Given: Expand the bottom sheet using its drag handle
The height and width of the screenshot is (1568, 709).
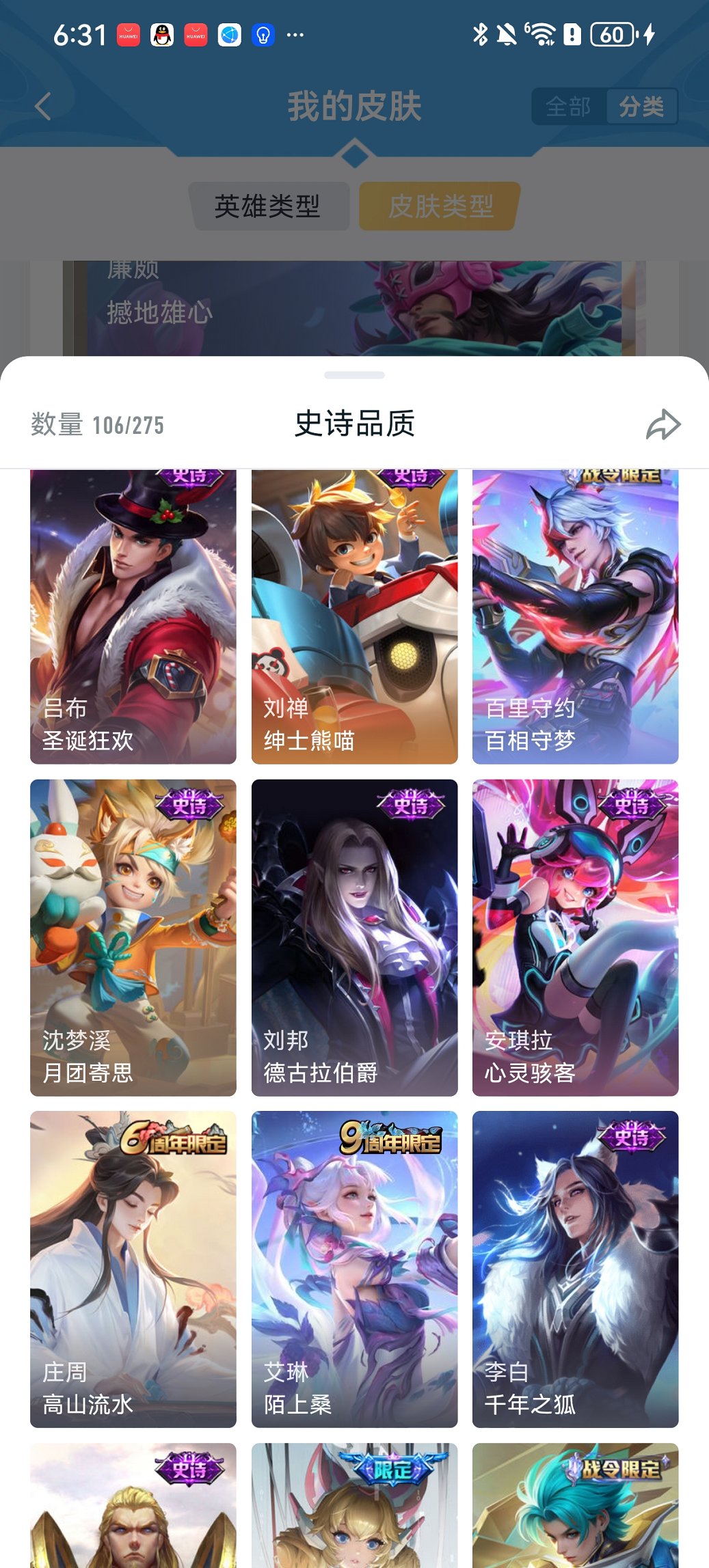Looking at the screenshot, I should pyautogui.click(x=354, y=372).
